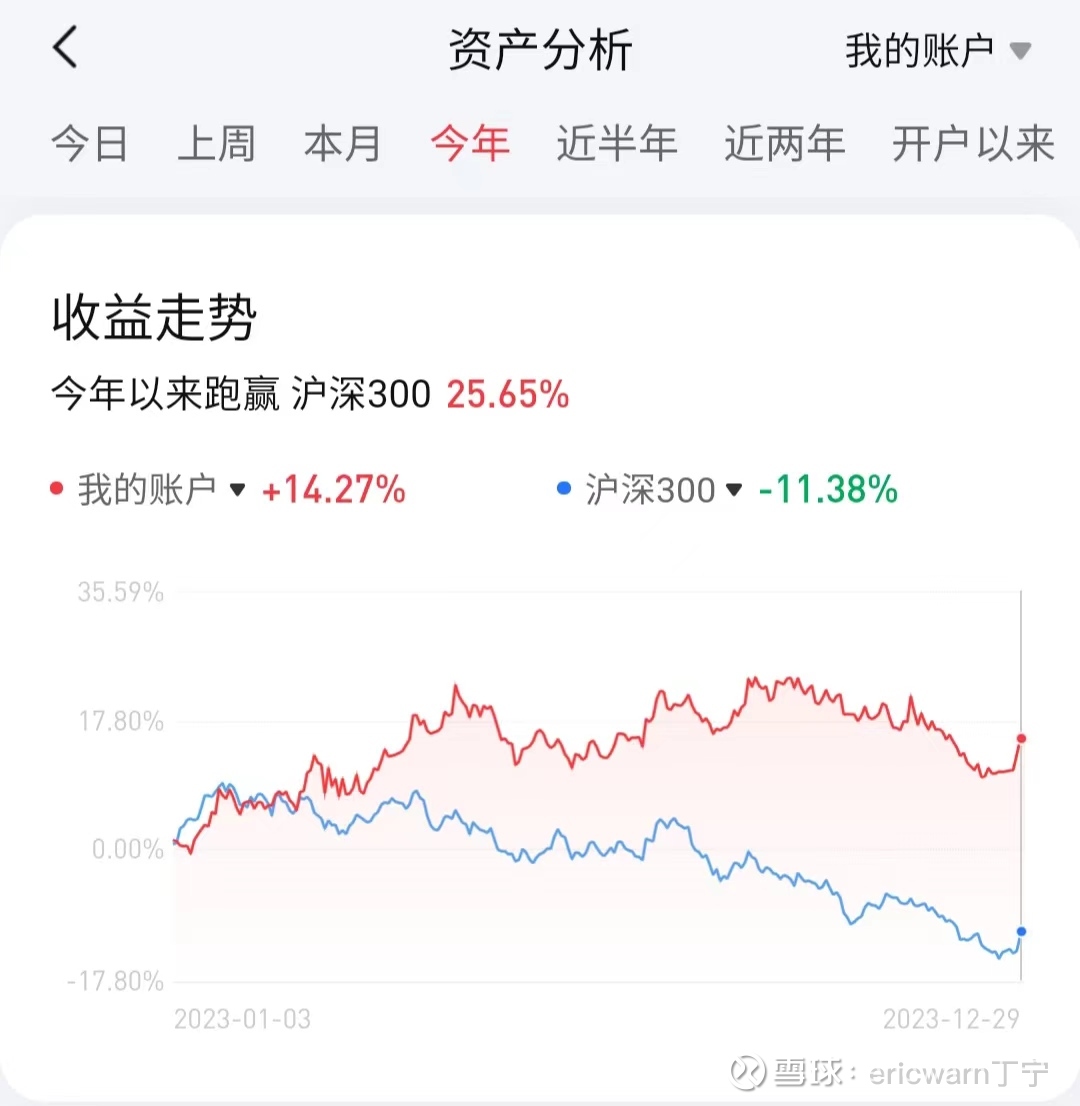Screen dimensions: 1080x1106
Task: Click the blue dot beside 沪深300 legend
Action: coord(565,490)
